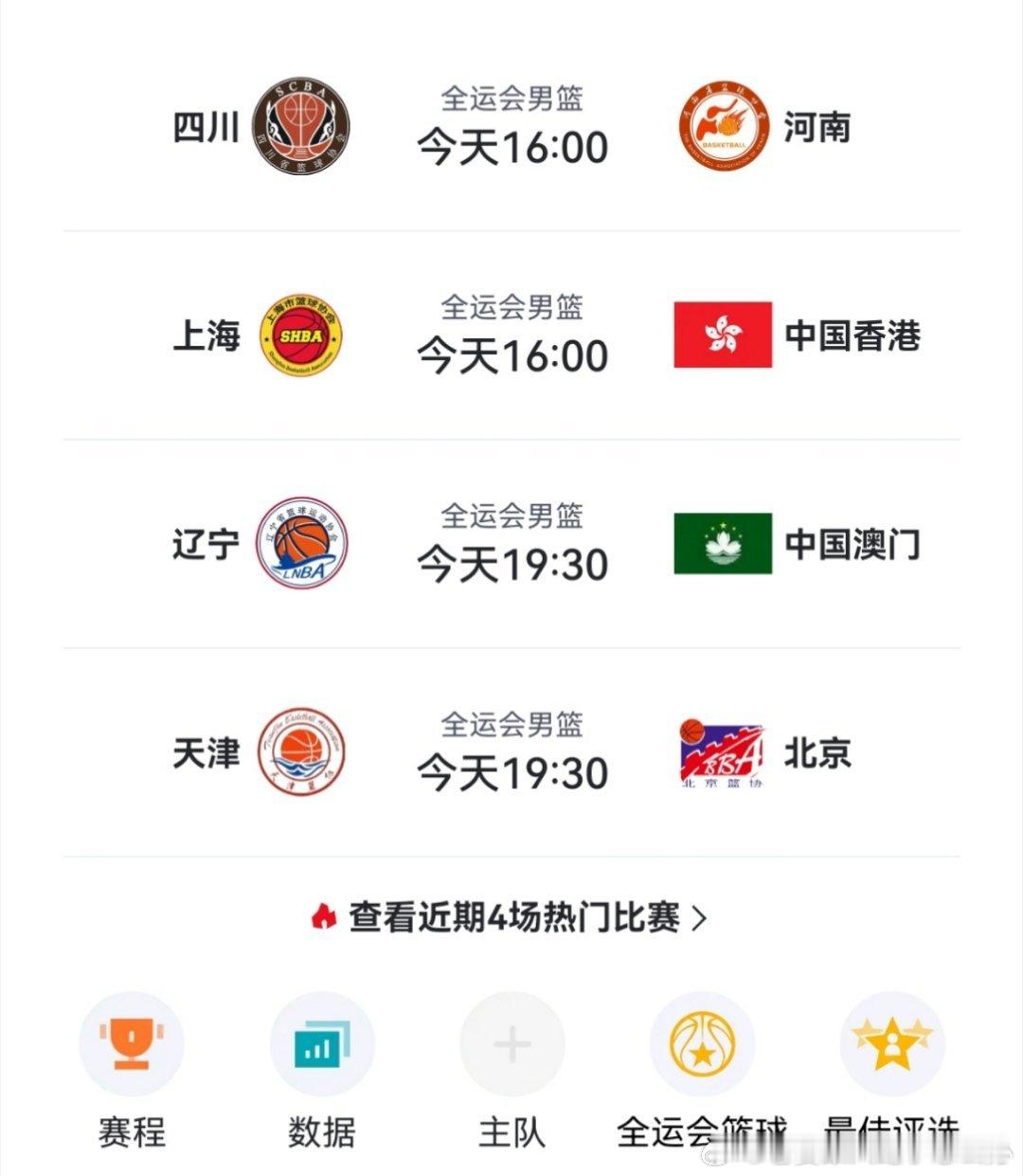
Task: Tap the Macau flag for 中国澳门
Action: [x=723, y=543]
